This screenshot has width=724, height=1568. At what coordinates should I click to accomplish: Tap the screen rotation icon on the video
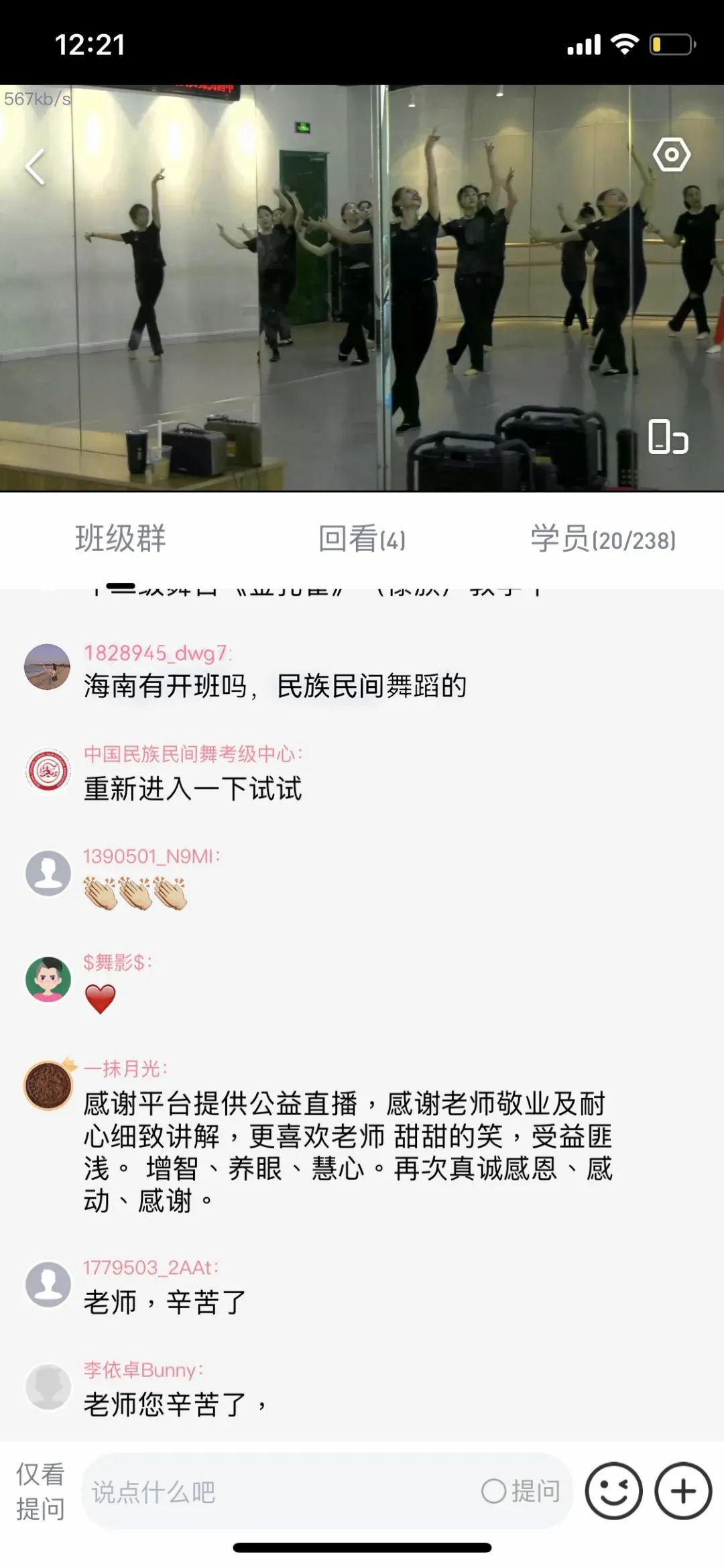668,436
